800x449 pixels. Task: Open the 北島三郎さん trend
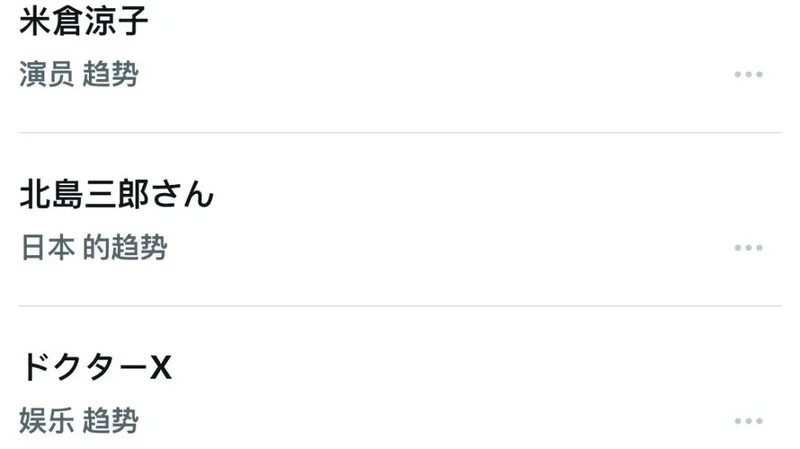click(x=117, y=195)
